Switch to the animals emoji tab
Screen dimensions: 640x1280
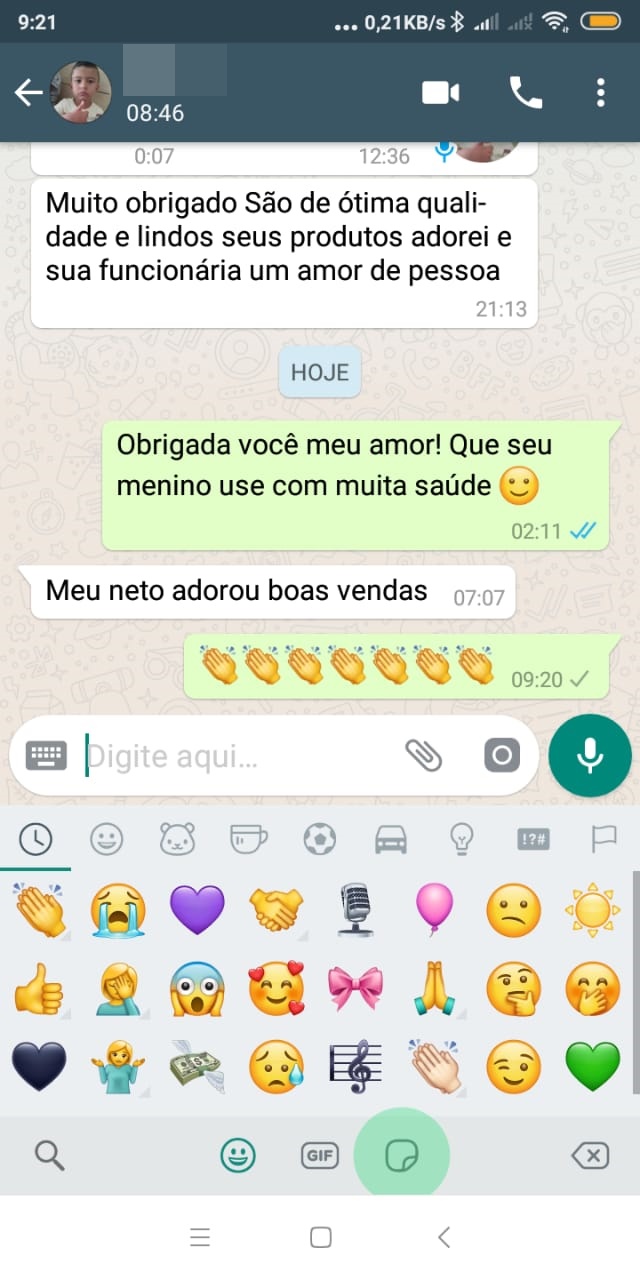coord(177,840)
